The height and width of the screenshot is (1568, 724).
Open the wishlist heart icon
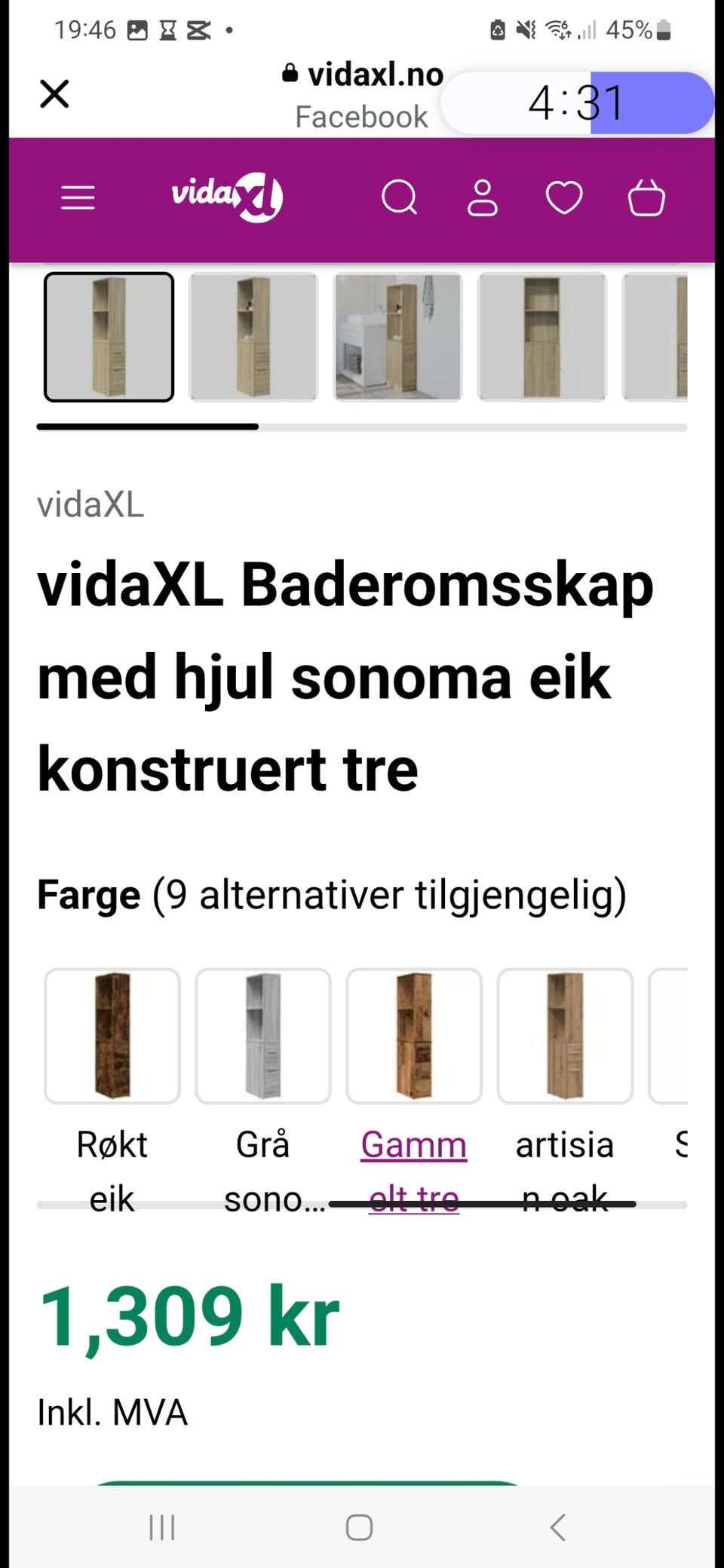pos(564,198)
